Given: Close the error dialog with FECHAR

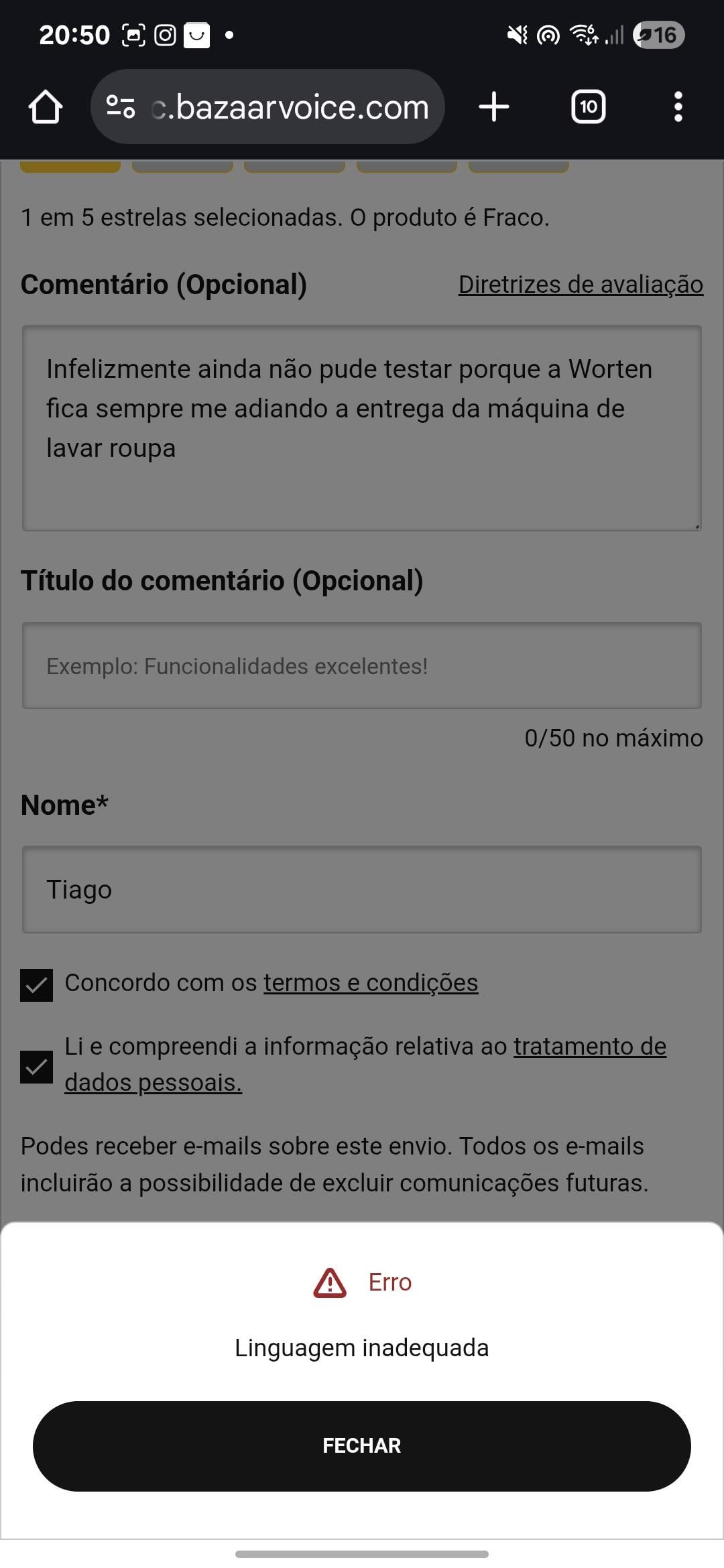Looking at the screenshot, I should [x=361, y=1445].
